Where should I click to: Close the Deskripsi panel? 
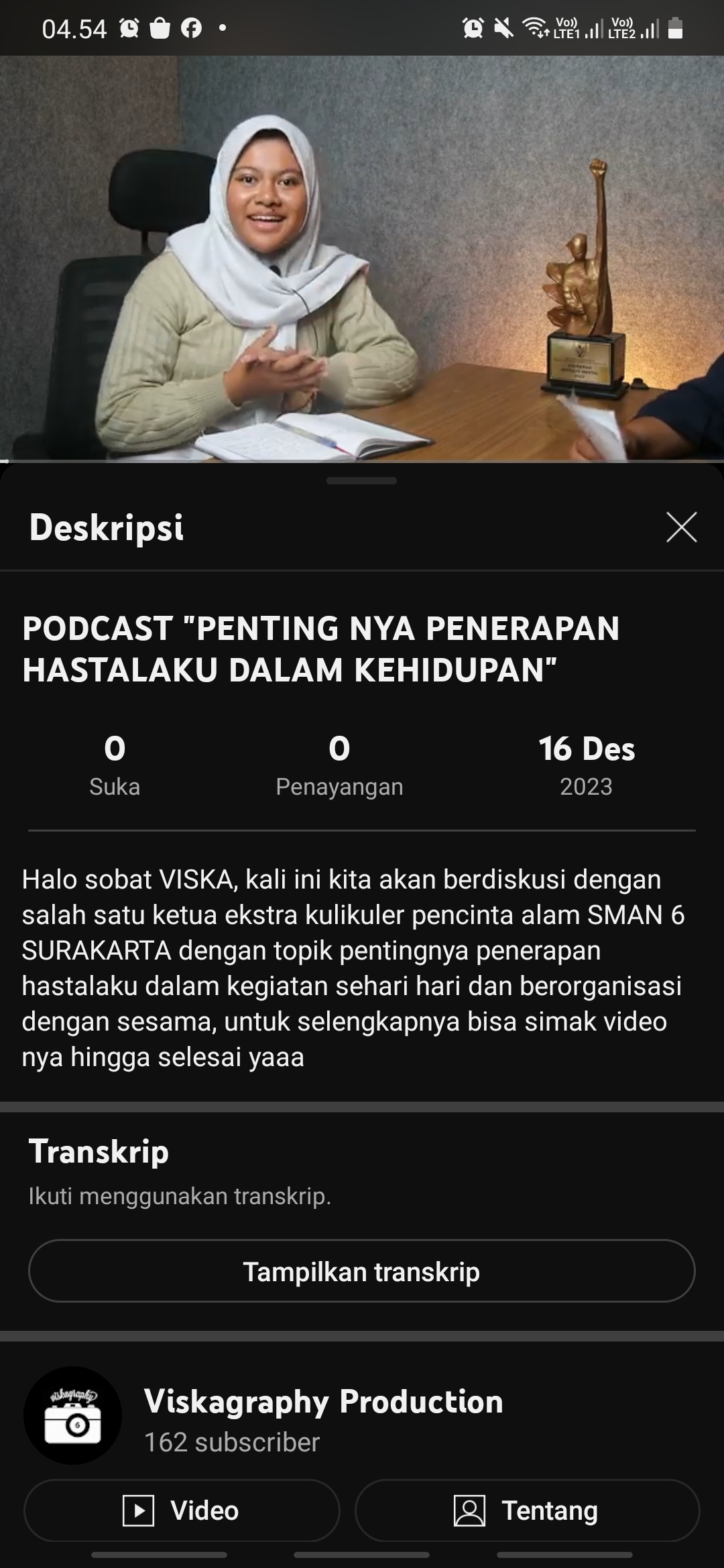[681, 527]
